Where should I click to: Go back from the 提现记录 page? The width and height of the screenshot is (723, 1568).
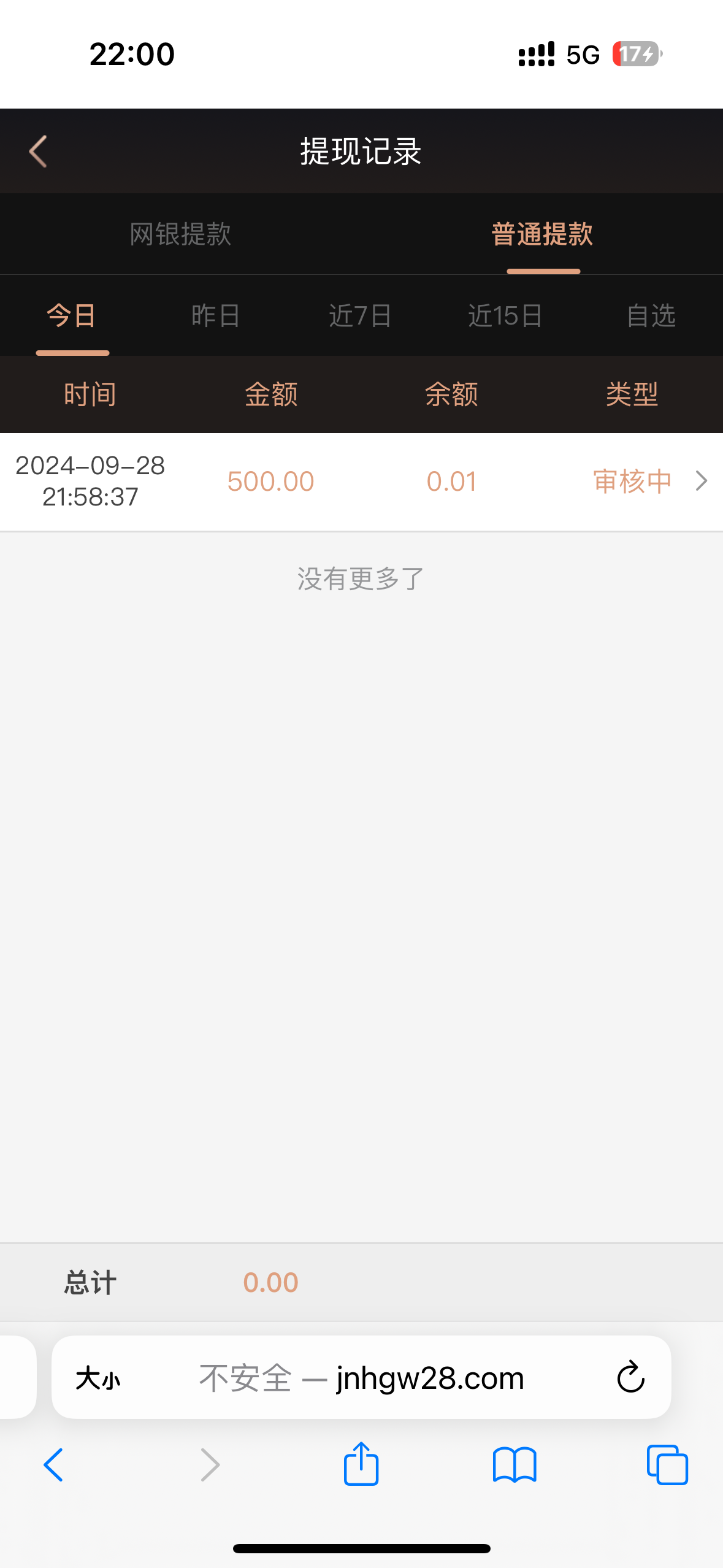pyautogui.click(x=38, y=151)
